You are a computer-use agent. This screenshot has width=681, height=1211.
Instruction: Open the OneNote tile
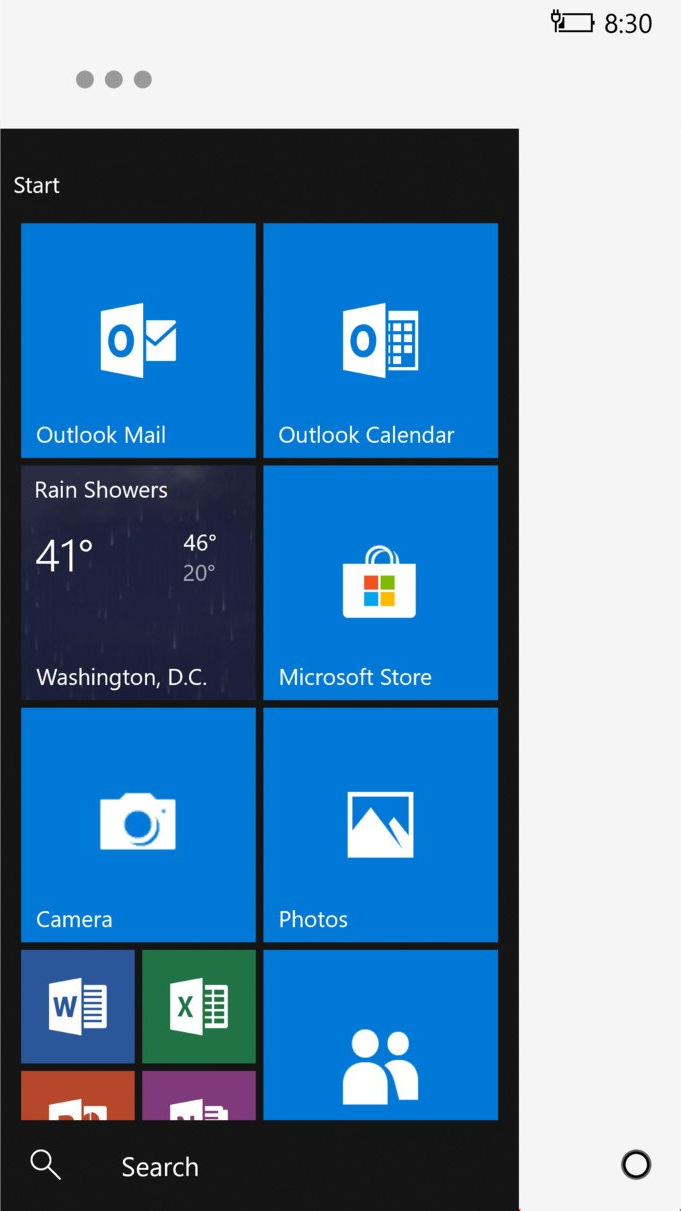[x=199, y=1097]
